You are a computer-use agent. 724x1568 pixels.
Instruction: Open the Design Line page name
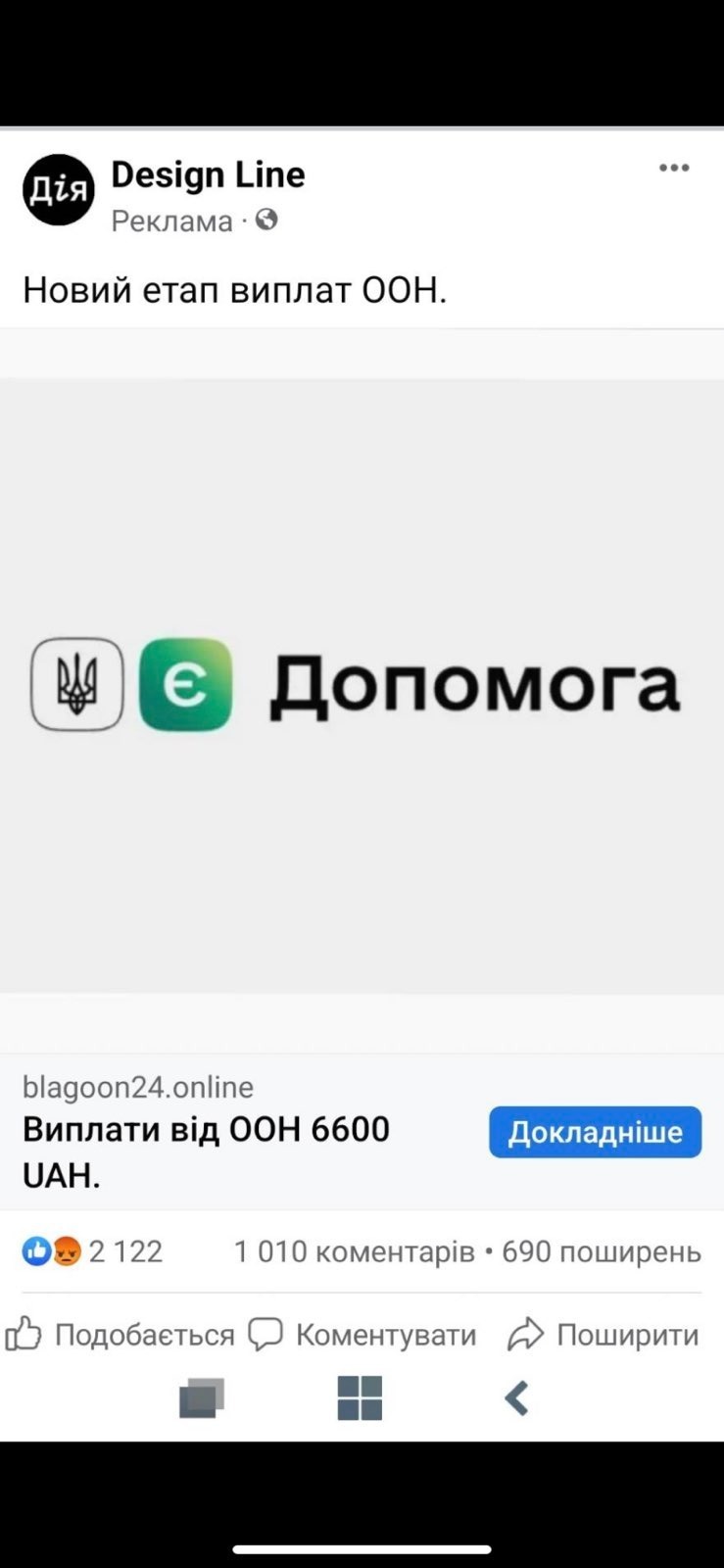208,174
